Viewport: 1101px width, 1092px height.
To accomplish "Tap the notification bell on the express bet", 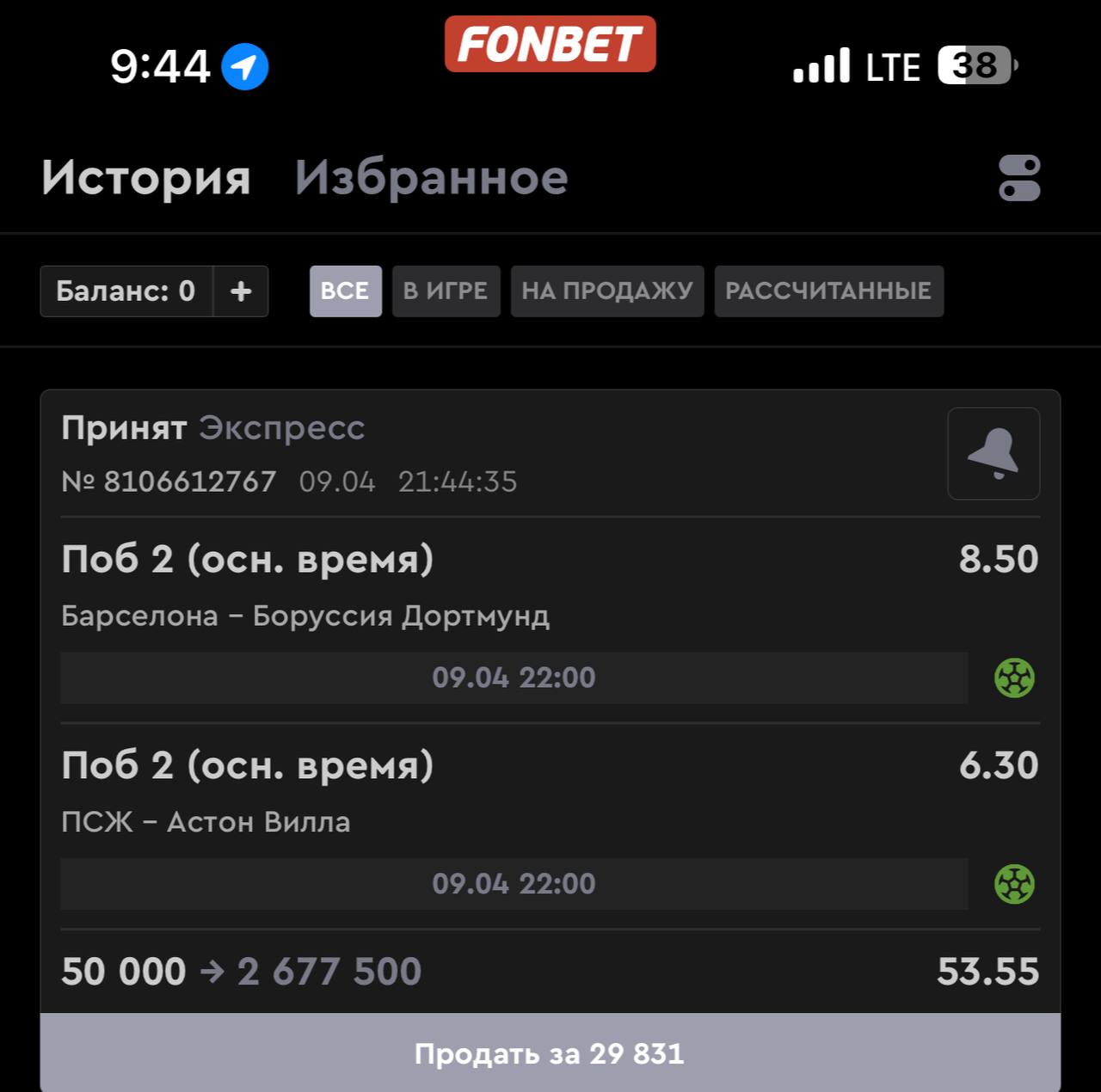I will (993, 453).
